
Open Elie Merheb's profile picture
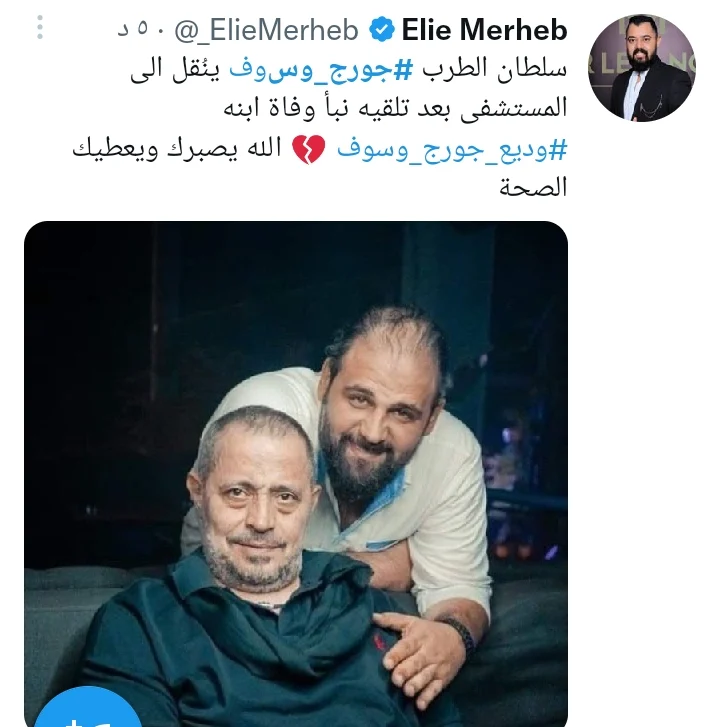click(x=640, y=70)
